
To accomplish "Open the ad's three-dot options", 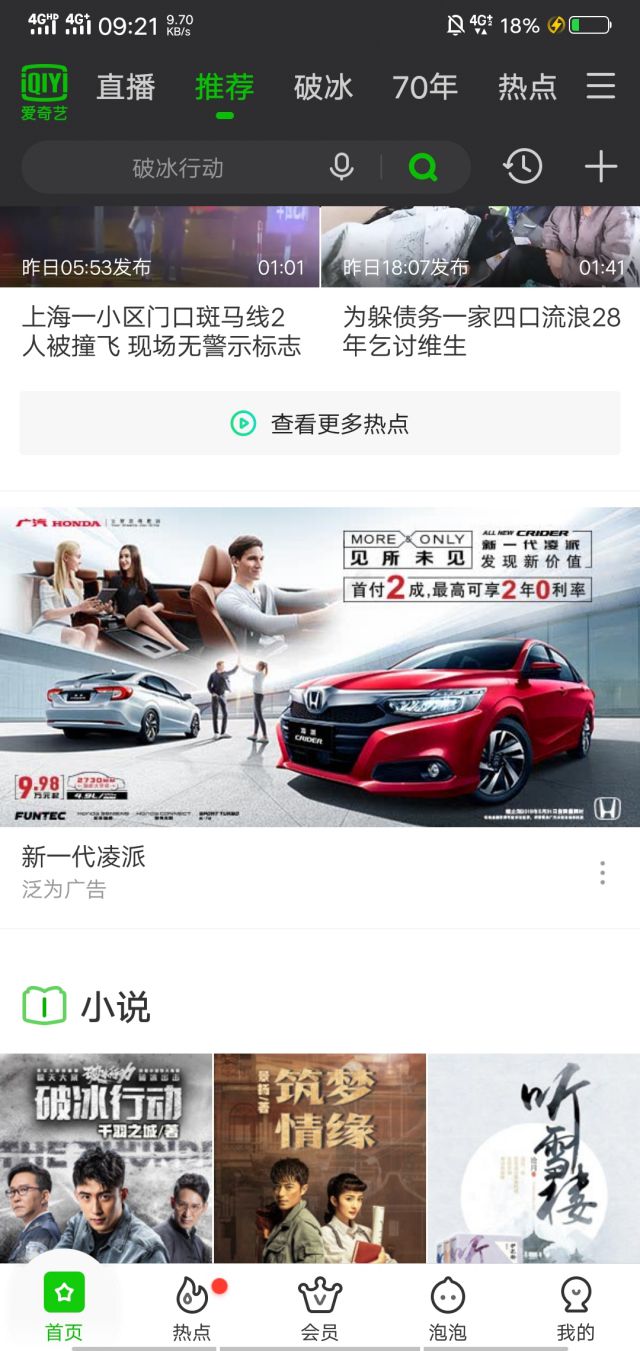I will 602,873.
